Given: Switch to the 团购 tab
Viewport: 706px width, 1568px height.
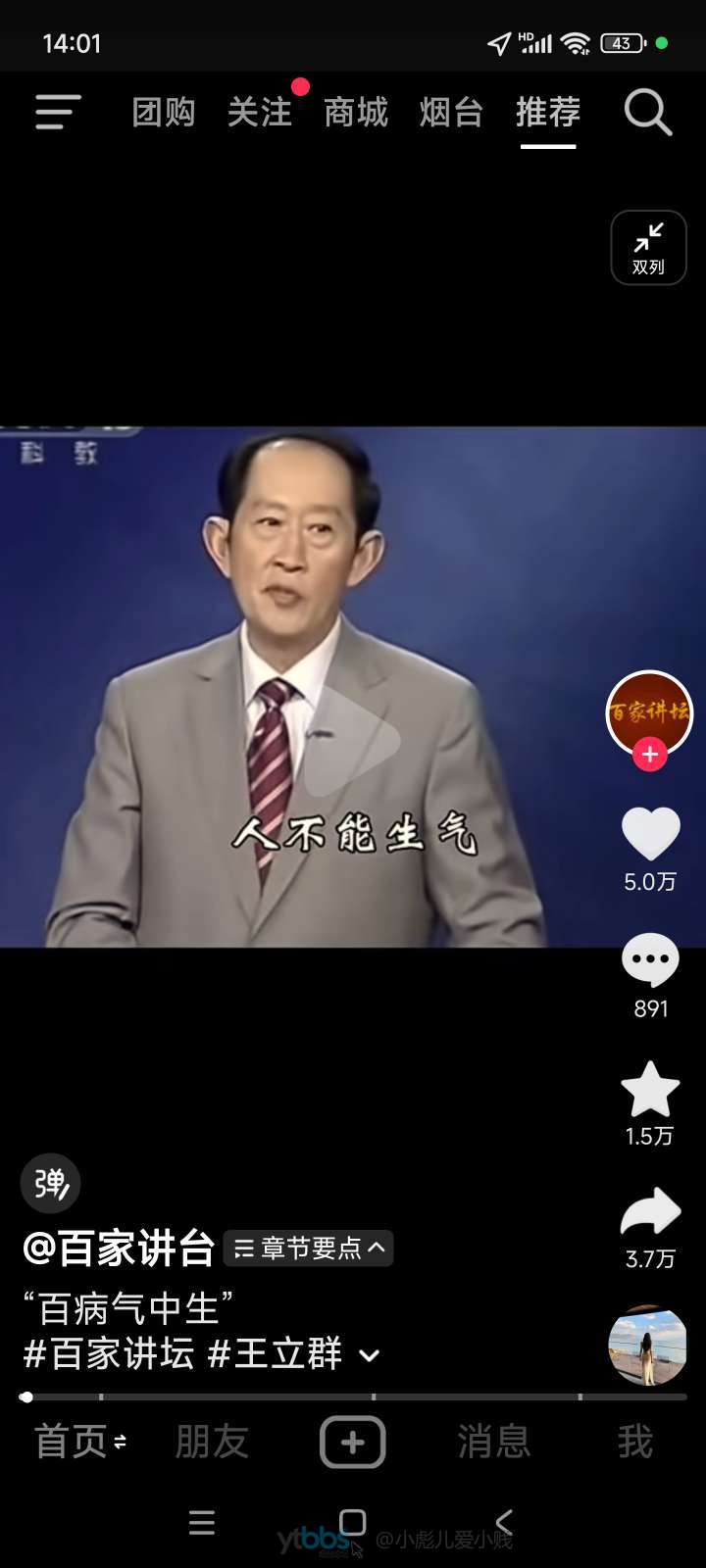Looking at the screenshot, I should point(164,113).
